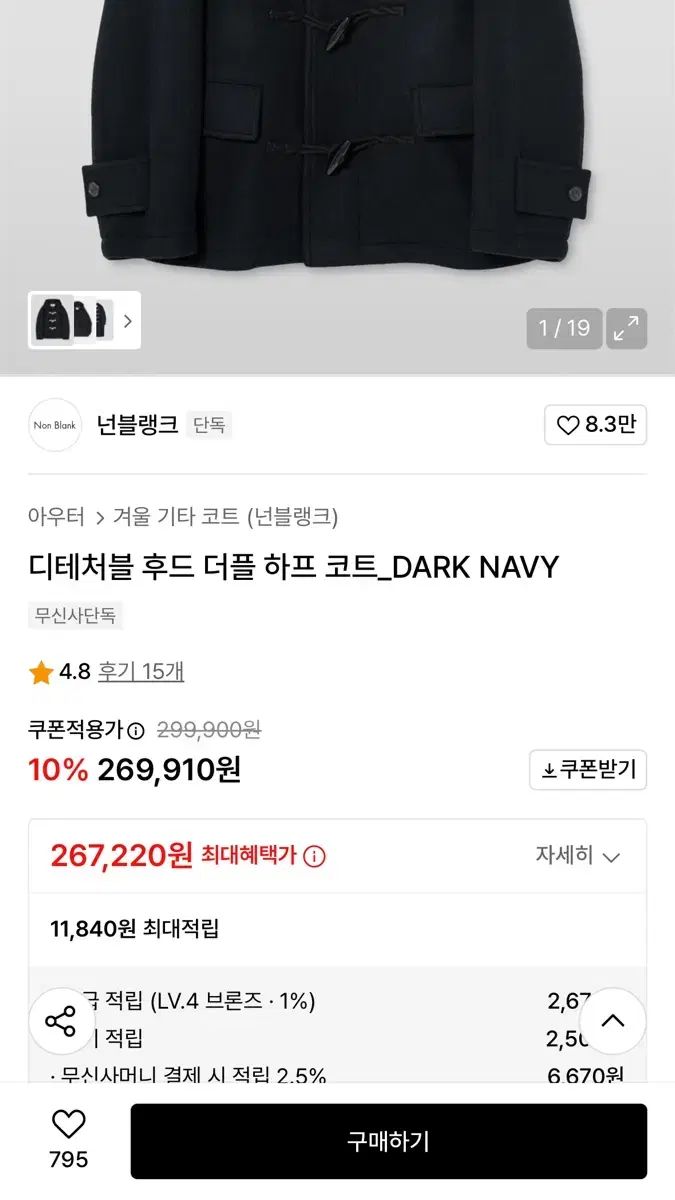Screen dimensions: 675x1200
Task: Expand the product image to fullscreen
Action: [x=626, y=328]
